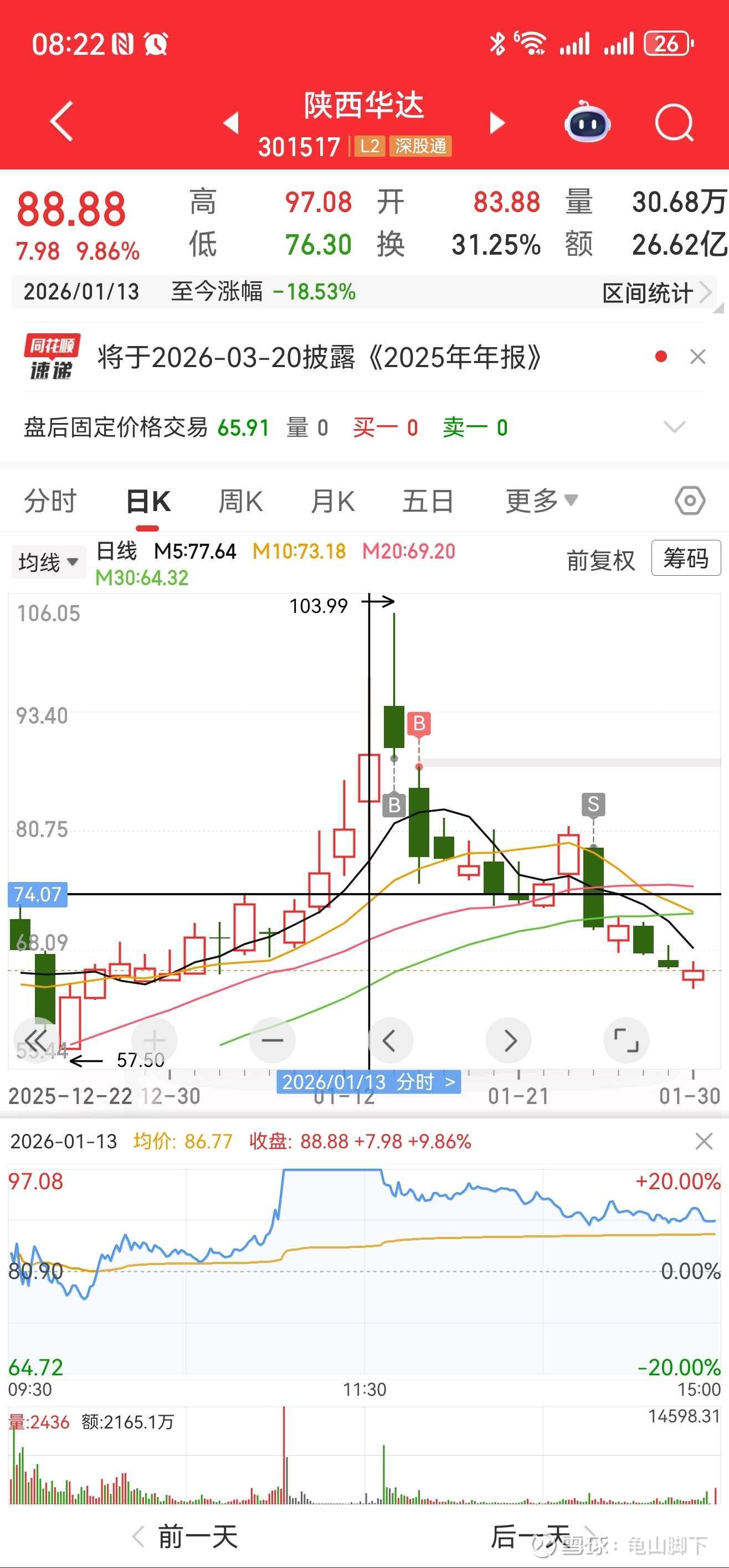Open the 更多 chart periods dropdown
The height and width of the screenshot is (1568, 729).
click(541, 501)
